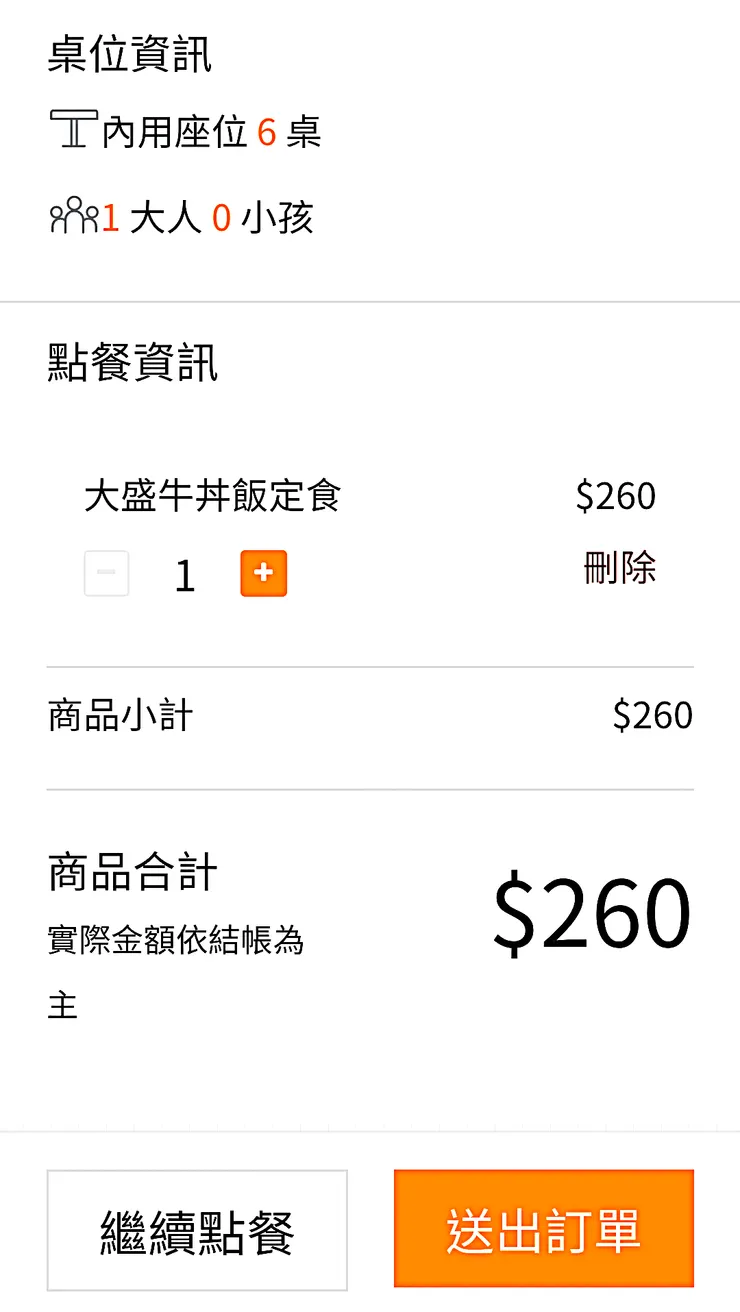Image resolution: width=740 pixels, height=1312 pixels.
Task: Tap the orange plus icon to add quantity
Action: [262, 573]
